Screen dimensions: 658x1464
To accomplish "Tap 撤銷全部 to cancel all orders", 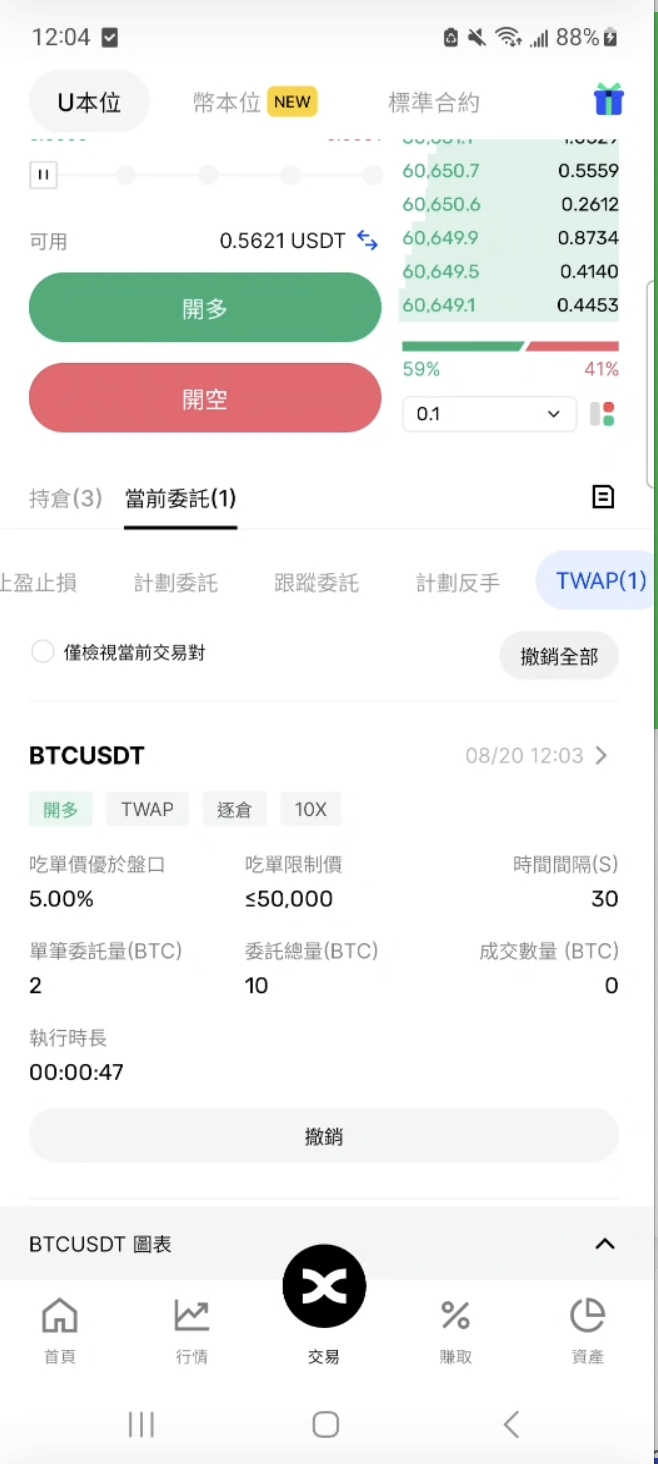I will click(559, 657).
